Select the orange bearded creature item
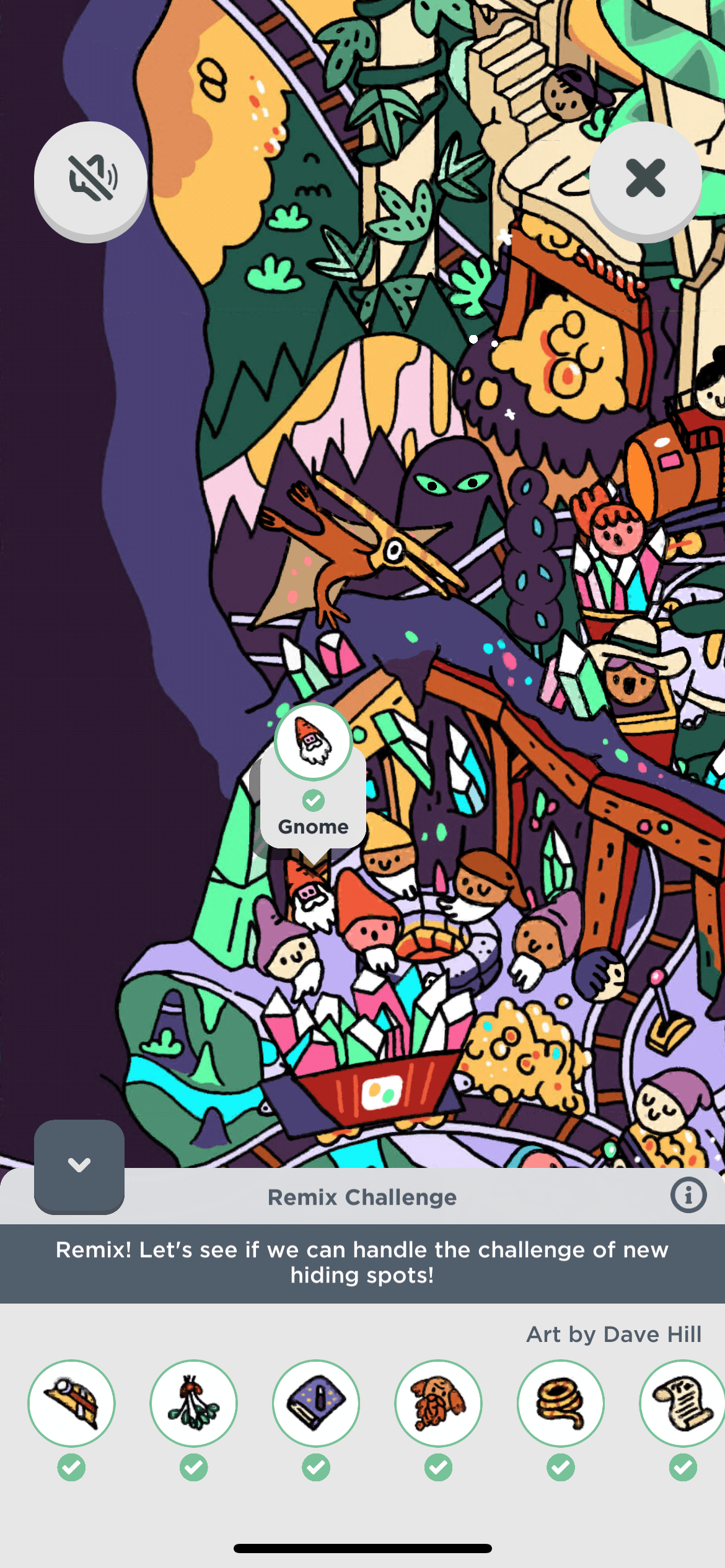 [438, 1403]
